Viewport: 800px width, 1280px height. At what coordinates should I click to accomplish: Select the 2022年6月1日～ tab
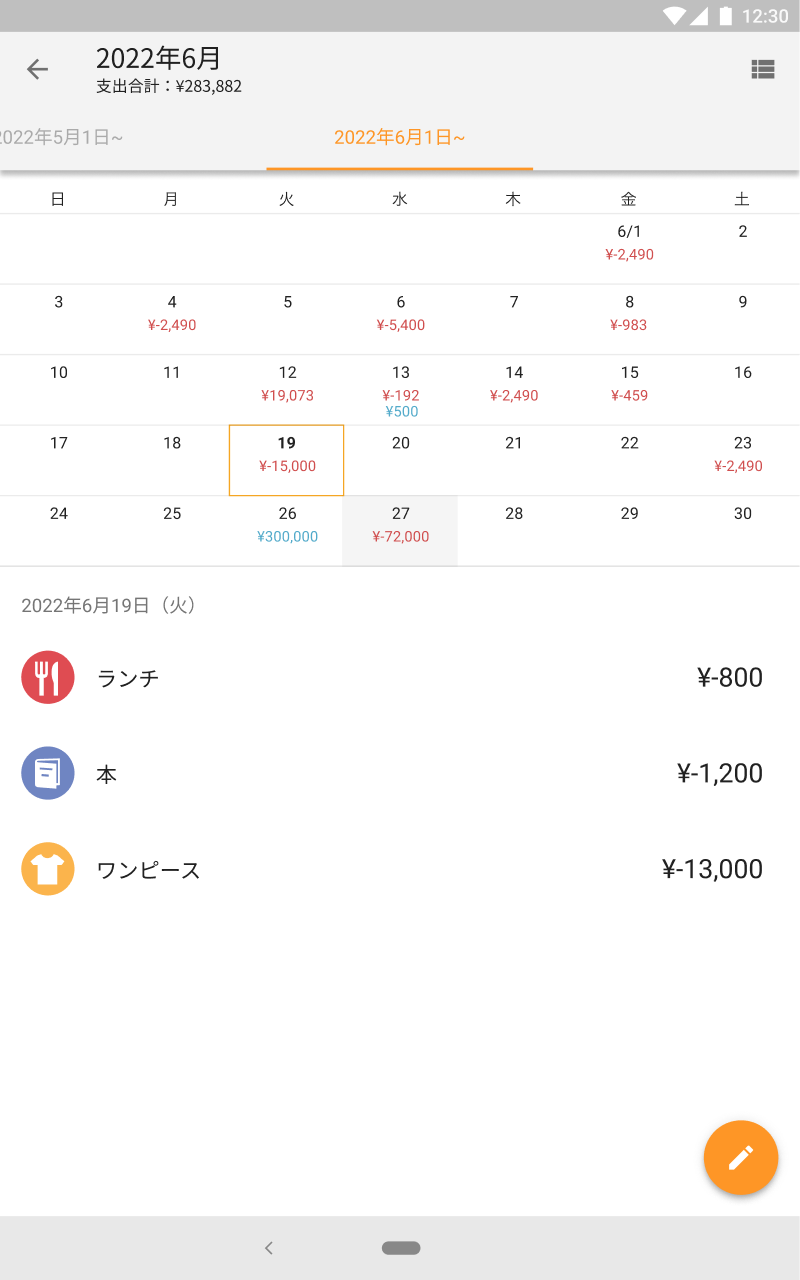399,138
